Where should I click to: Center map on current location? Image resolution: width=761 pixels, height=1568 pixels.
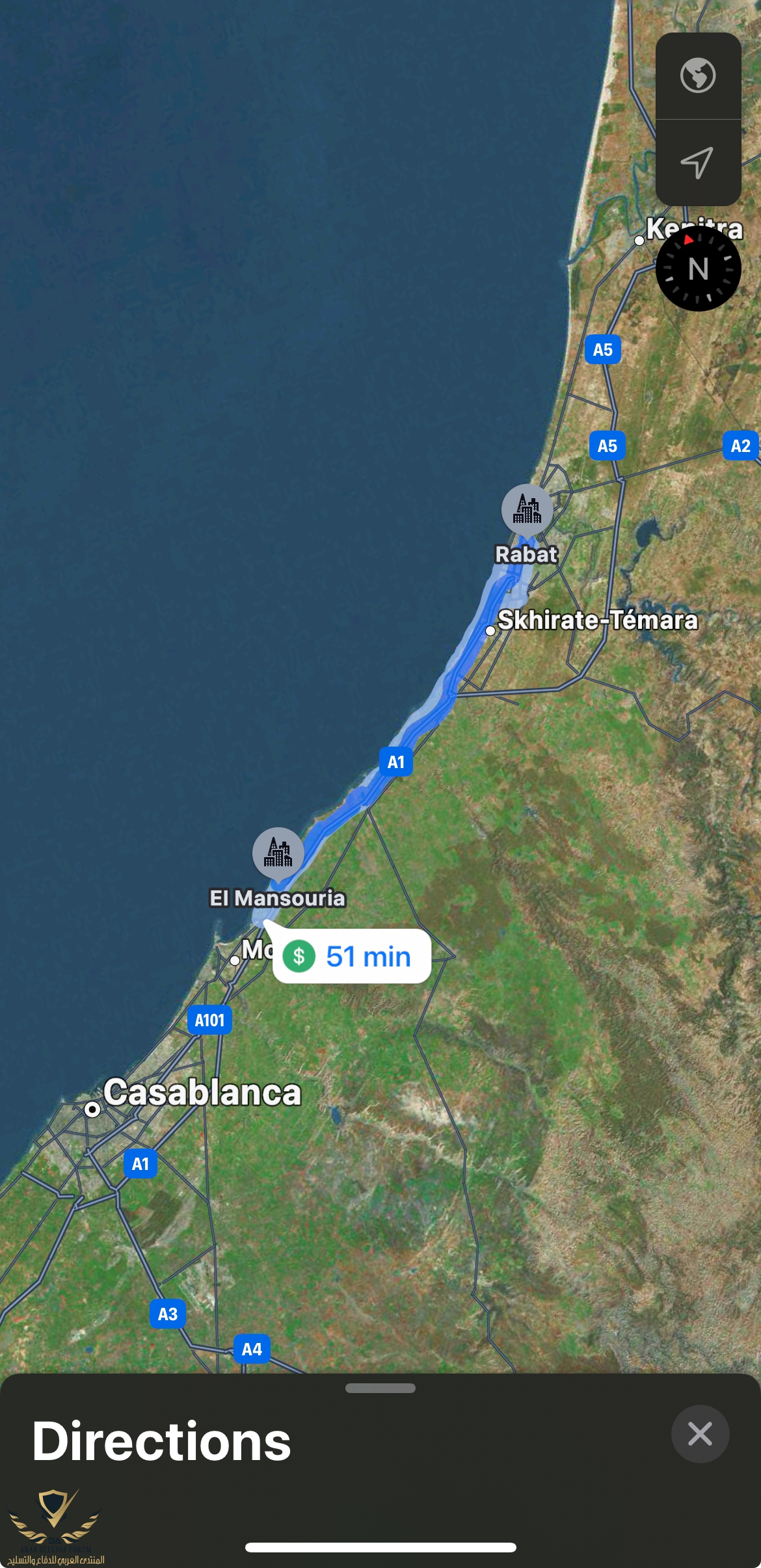point(698,163)
